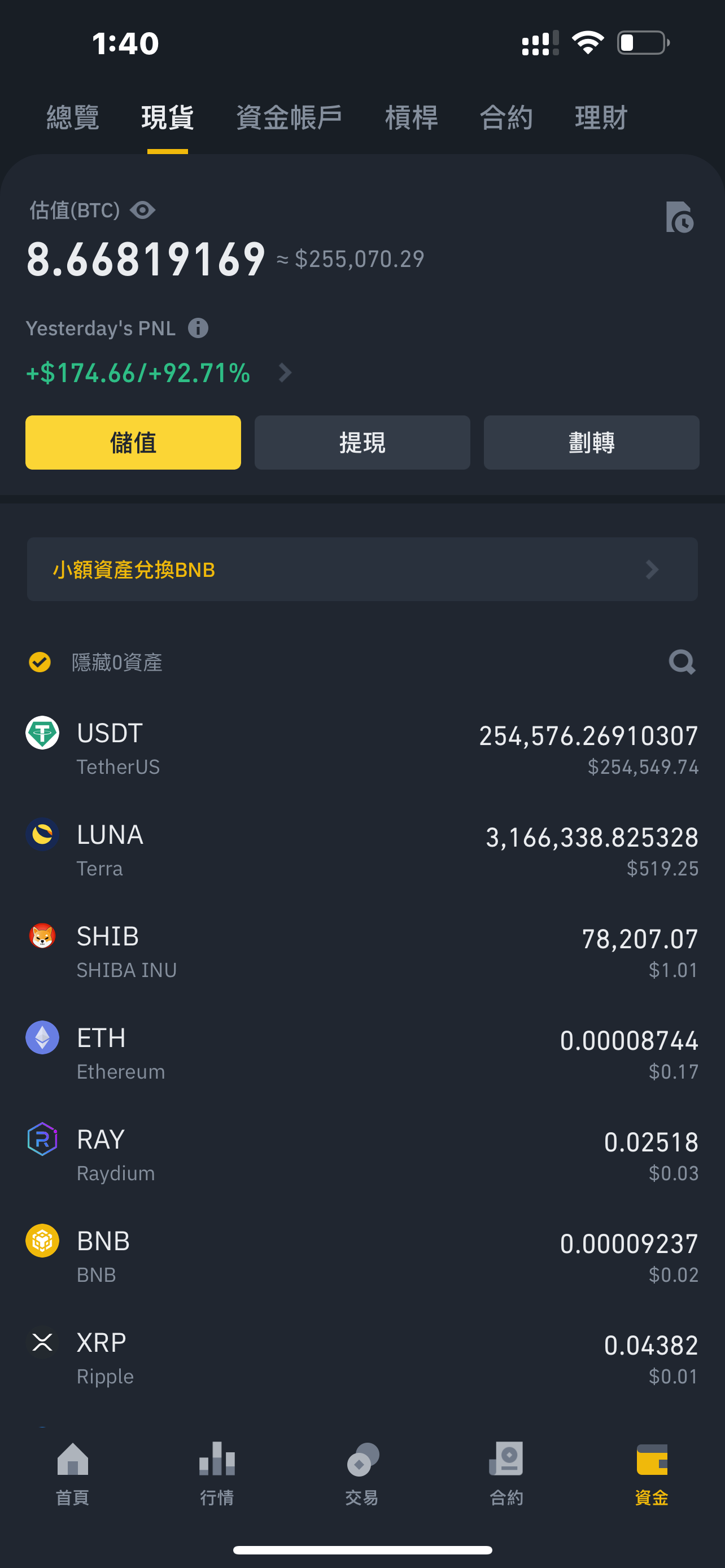Uncheck the 隱藏0資產 checkbox
Screen dimensions: 725x1568
(x=40, y=662)
